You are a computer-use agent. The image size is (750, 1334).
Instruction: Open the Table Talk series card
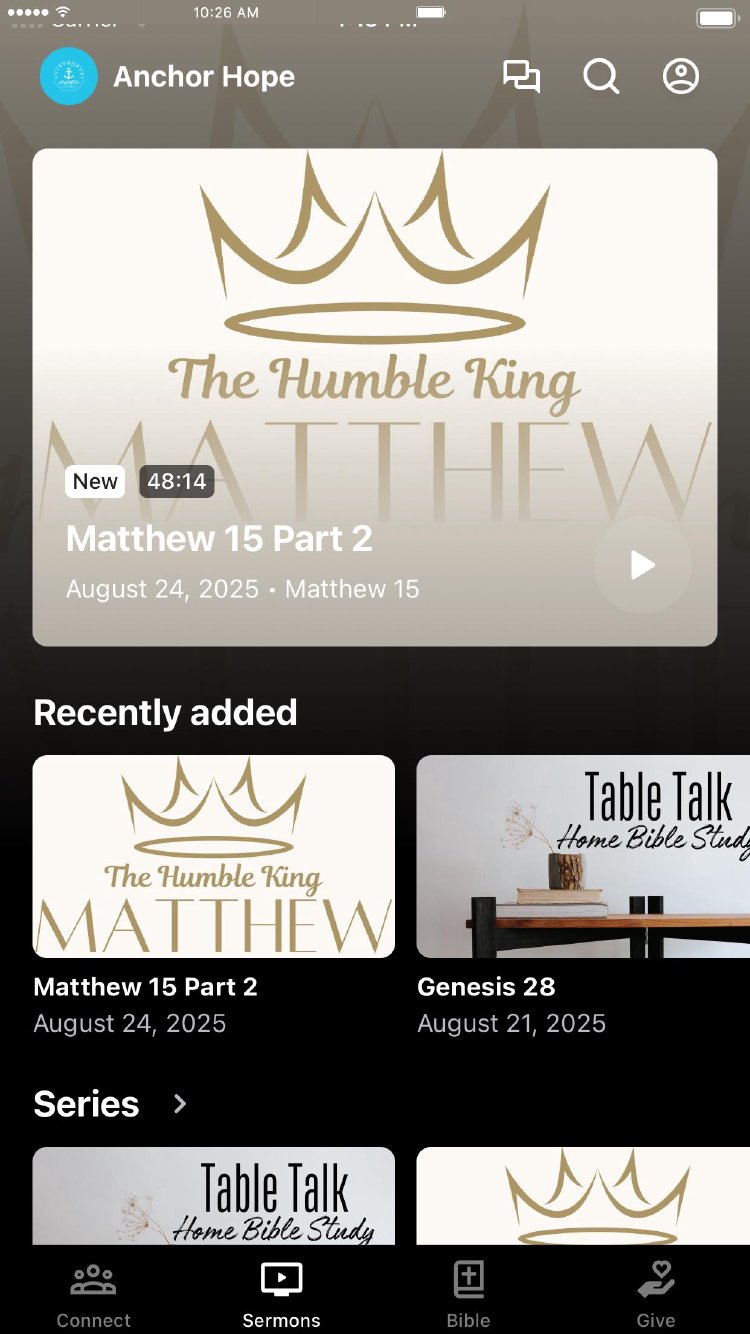[x=214, y=1196]
